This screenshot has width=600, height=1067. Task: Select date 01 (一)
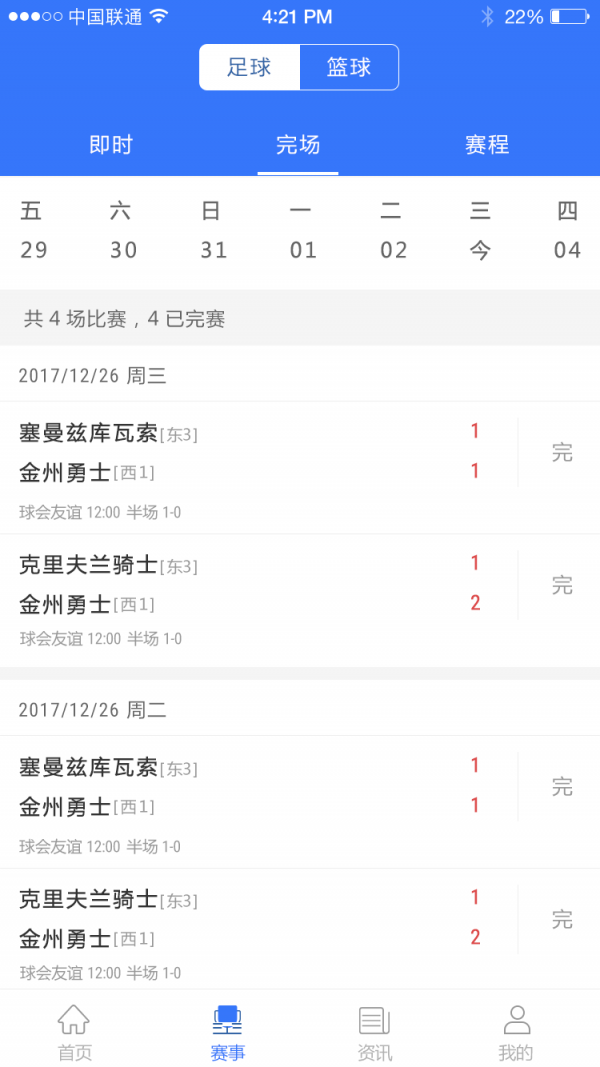(303, 231)
